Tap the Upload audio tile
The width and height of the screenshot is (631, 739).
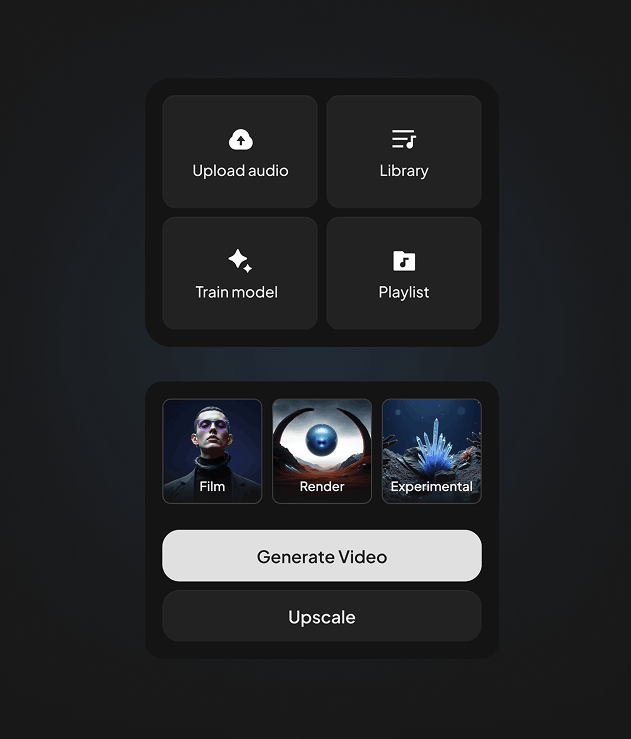tap(240, 152)
